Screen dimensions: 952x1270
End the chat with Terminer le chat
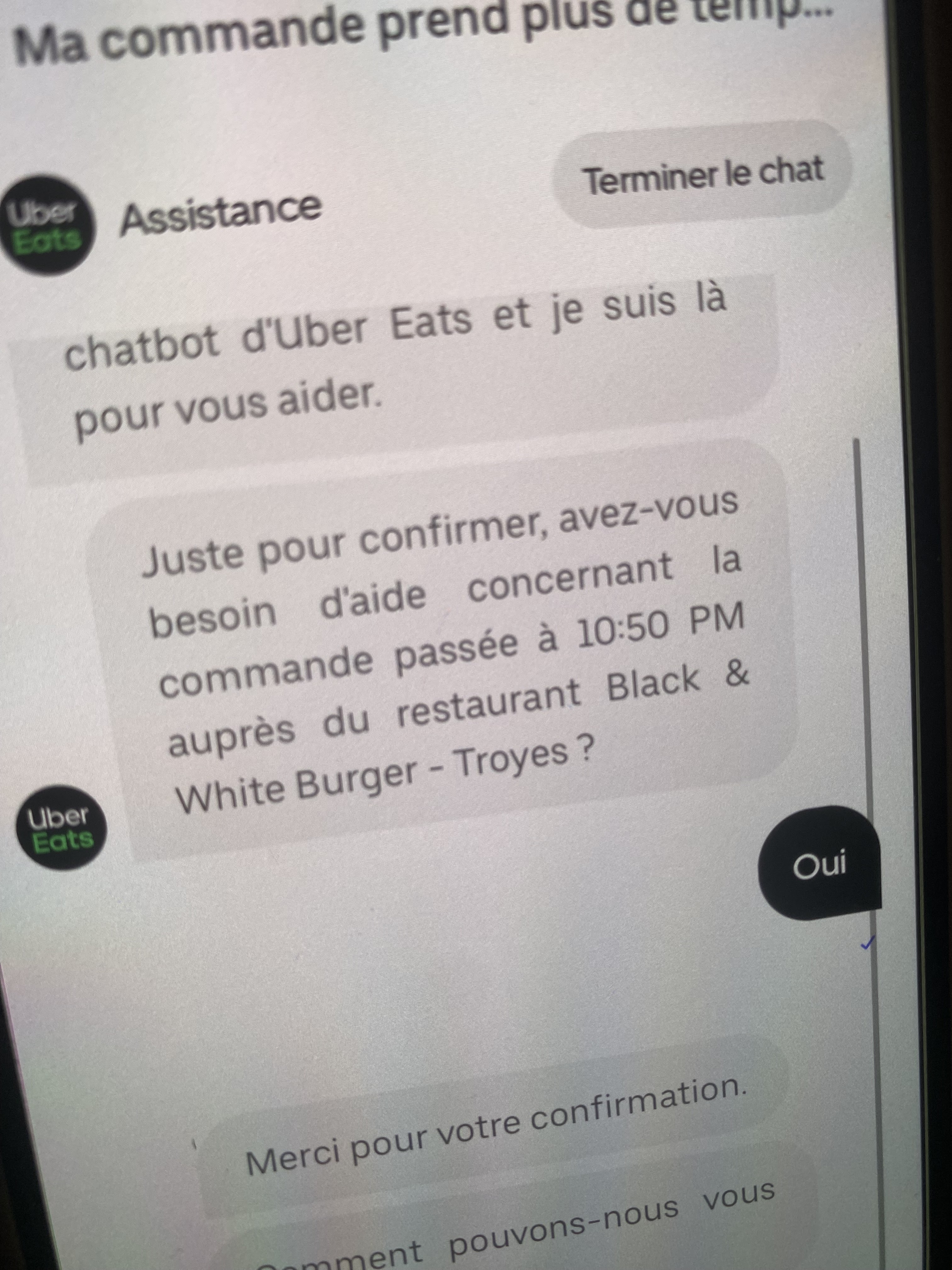[702, 174]
